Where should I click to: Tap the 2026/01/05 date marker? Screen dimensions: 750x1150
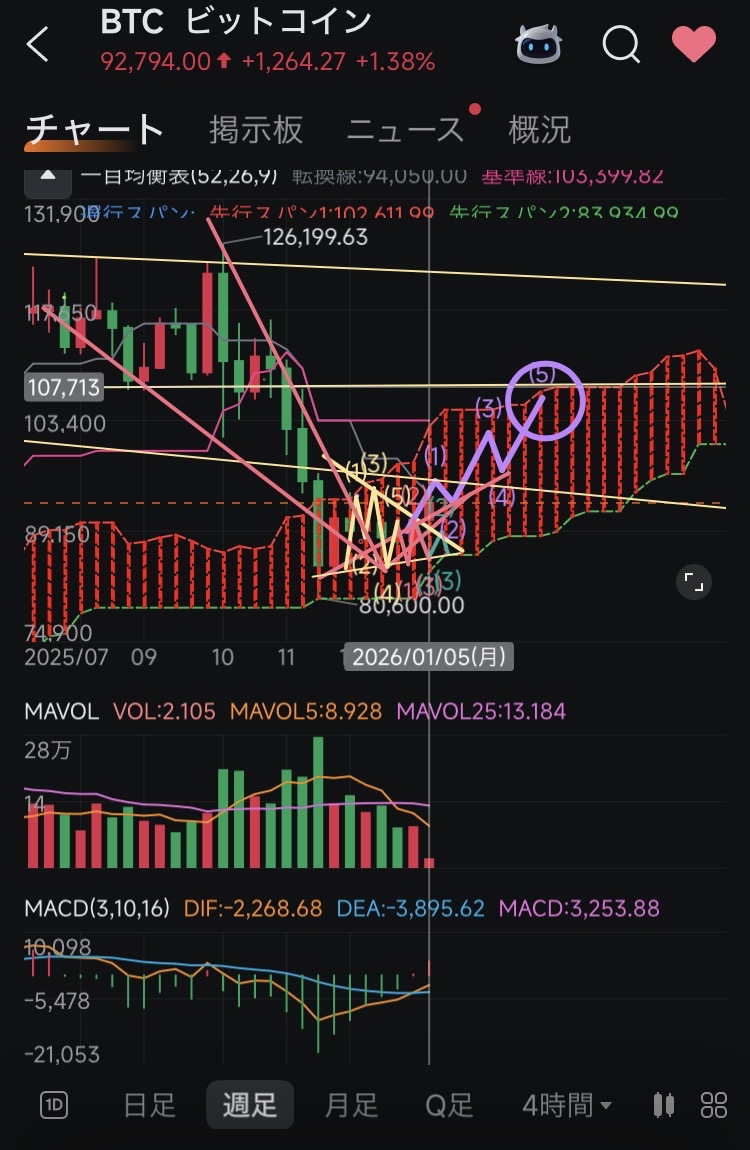point(428,656)
